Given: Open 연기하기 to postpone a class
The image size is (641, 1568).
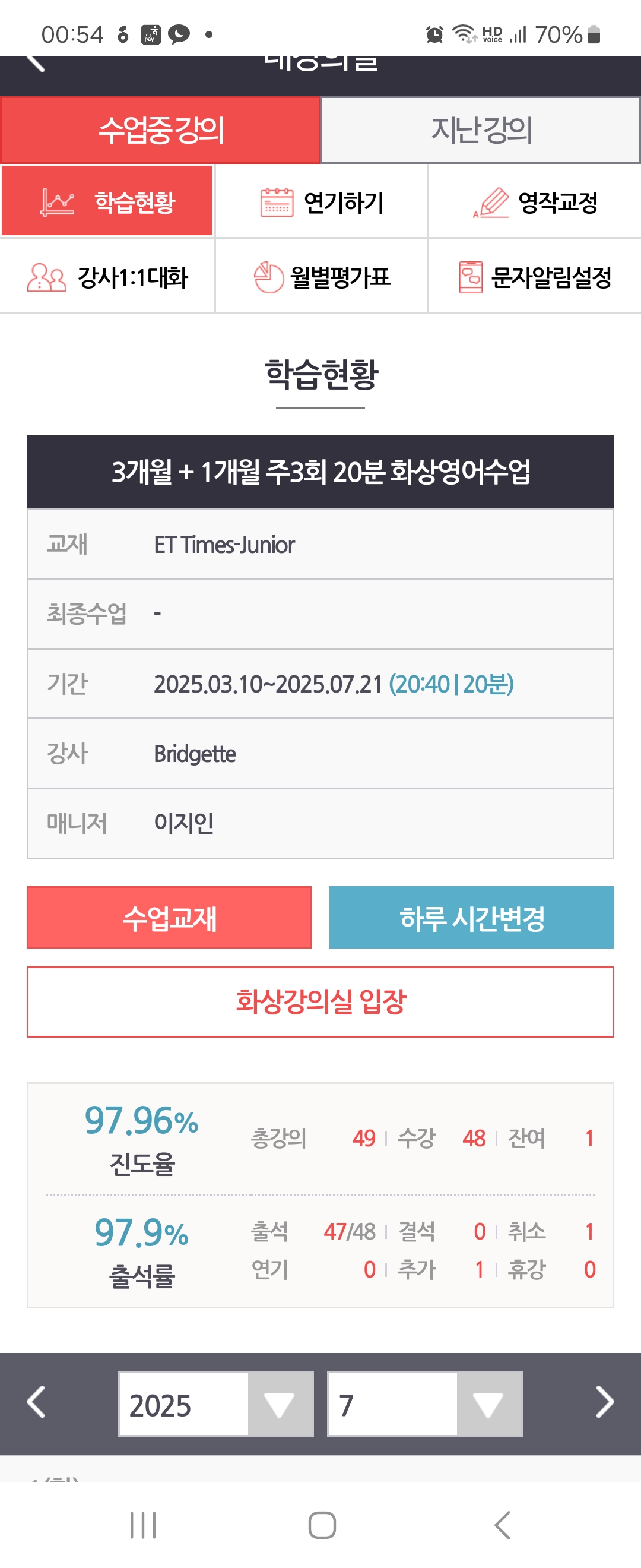Looking at the screenshot, I should pyautogui.click(x=322, y=202).
